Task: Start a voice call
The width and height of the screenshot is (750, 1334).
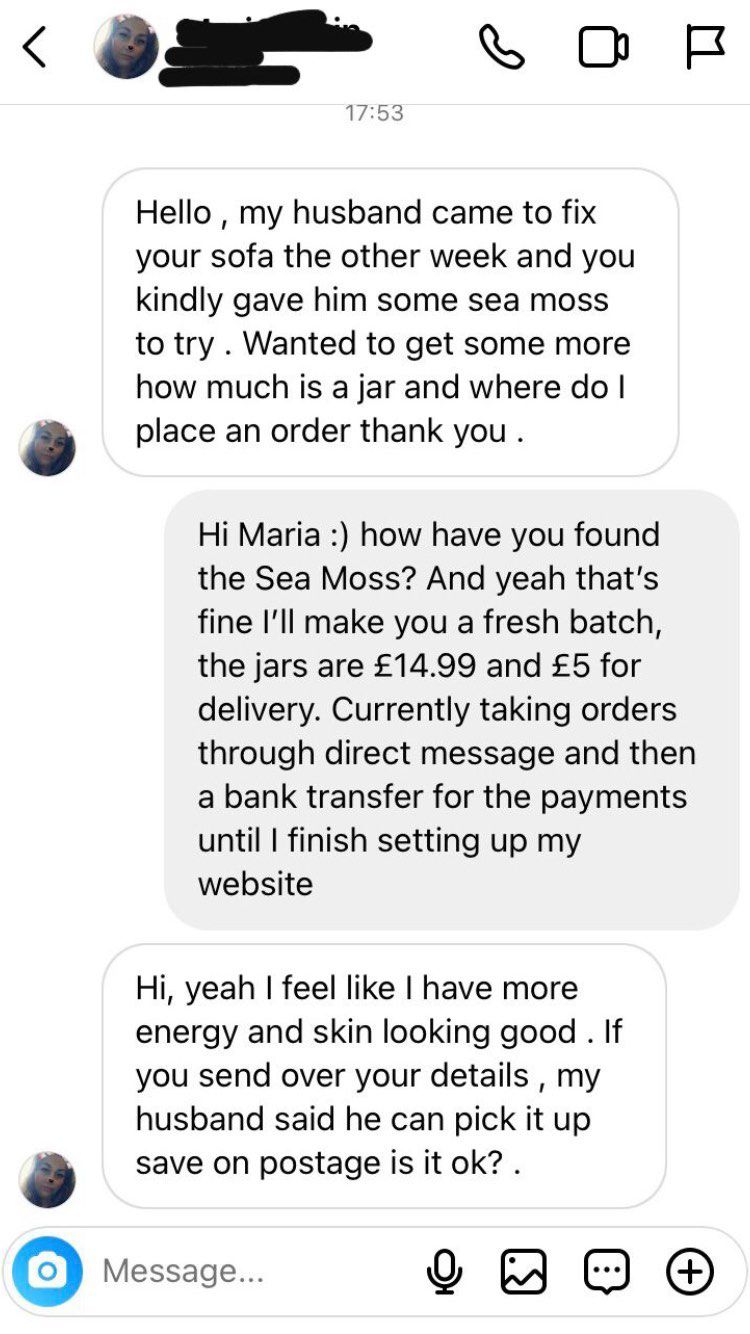Action: (501, 47)
